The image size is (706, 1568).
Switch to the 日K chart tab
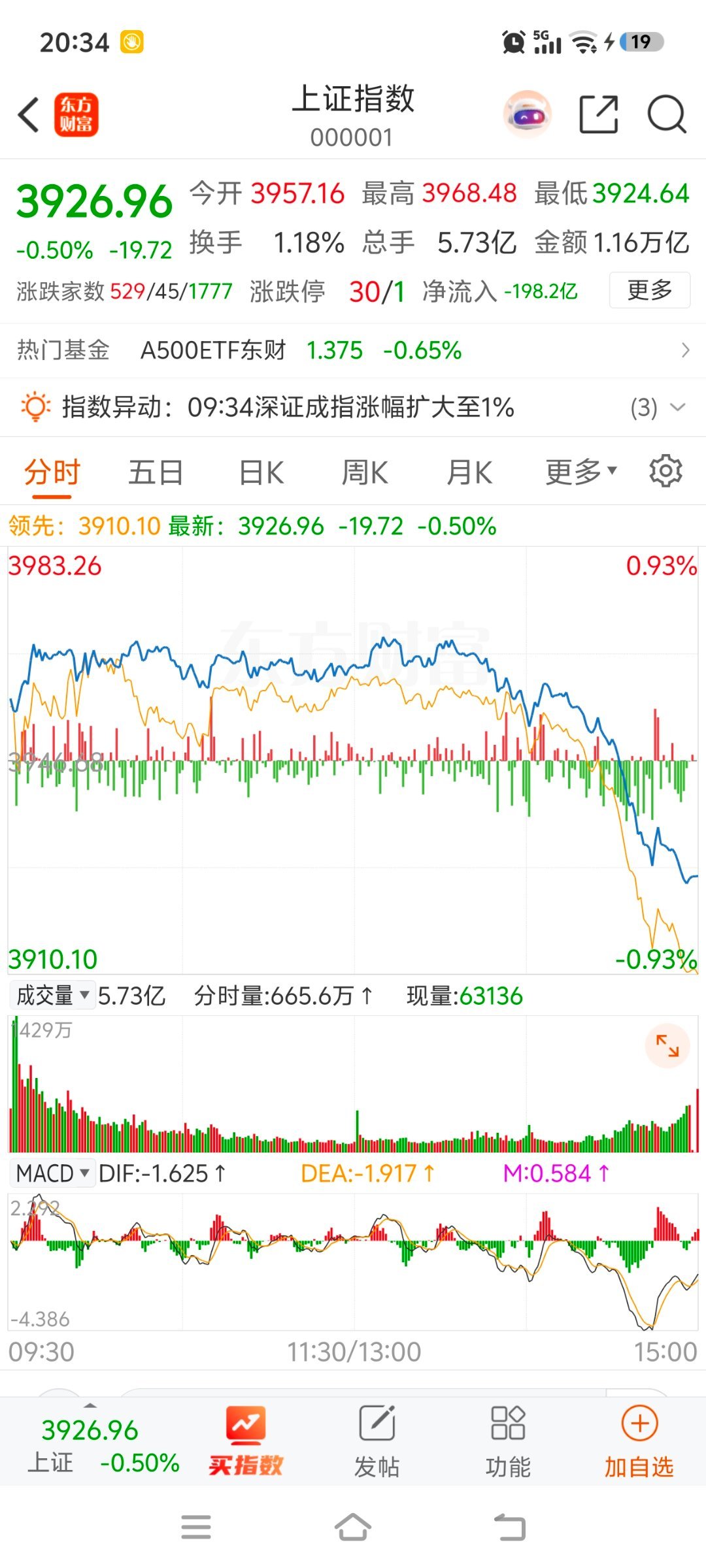coord(261,472)
